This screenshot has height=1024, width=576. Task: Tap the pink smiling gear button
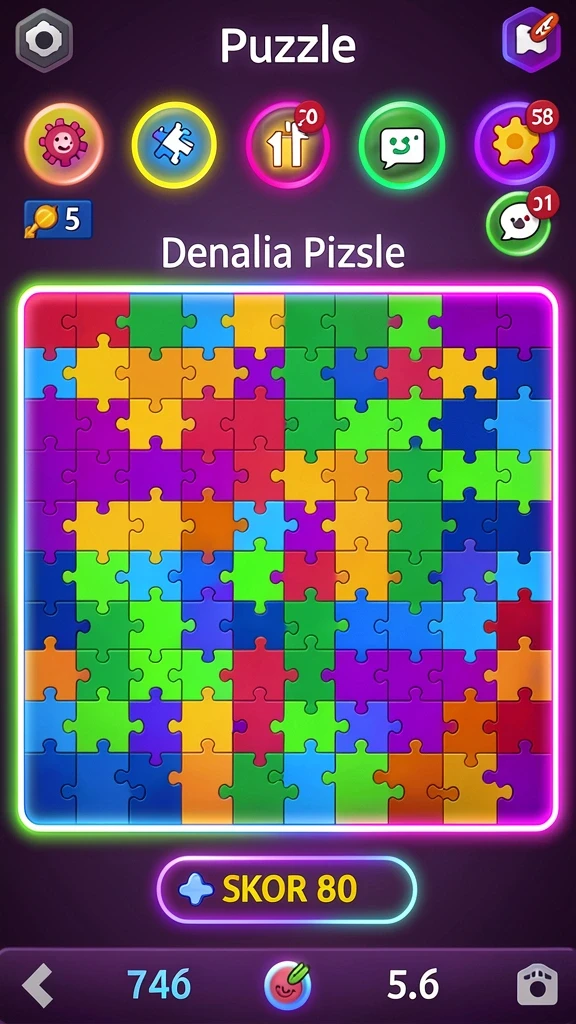point(63,144)
